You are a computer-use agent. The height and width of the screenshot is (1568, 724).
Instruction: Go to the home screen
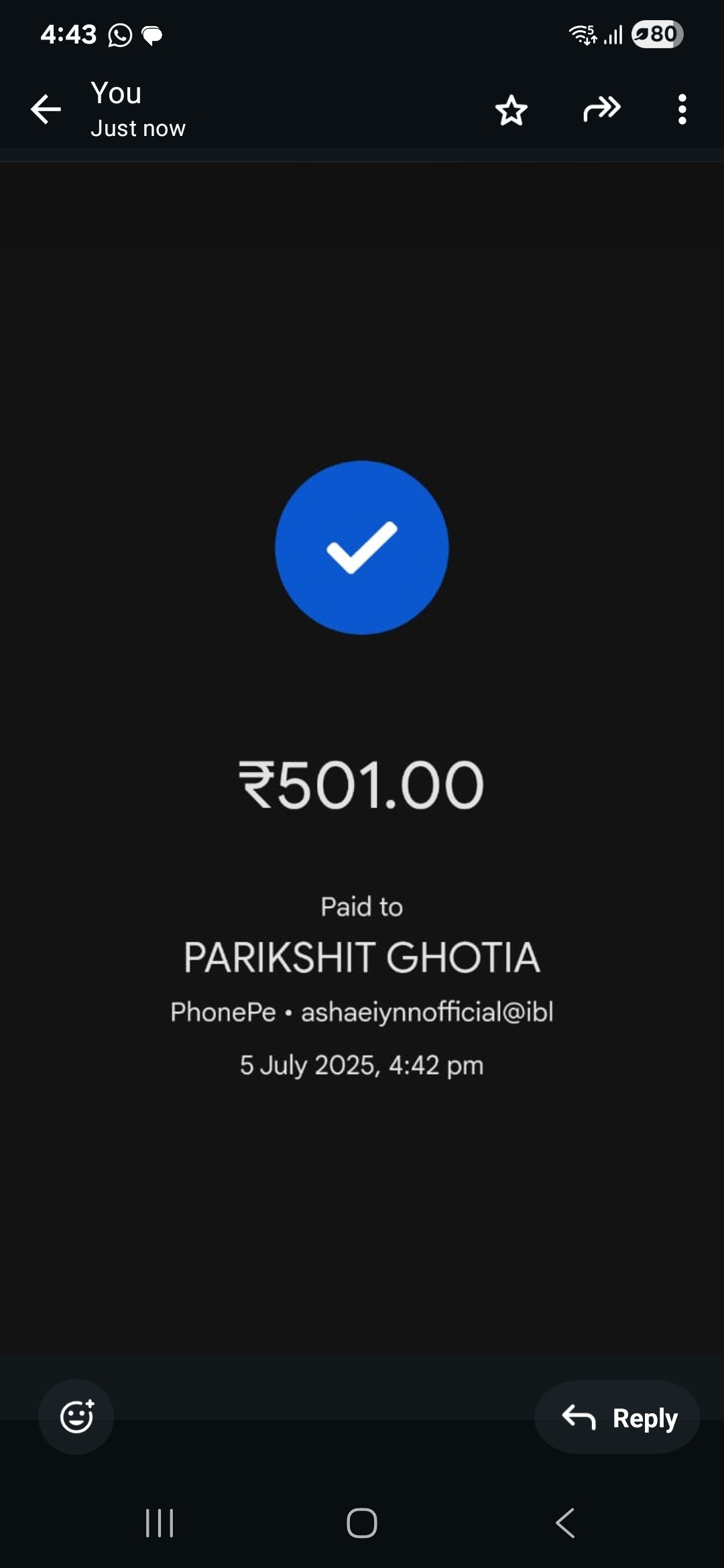pyautogui.click(x=362, y=1523)
